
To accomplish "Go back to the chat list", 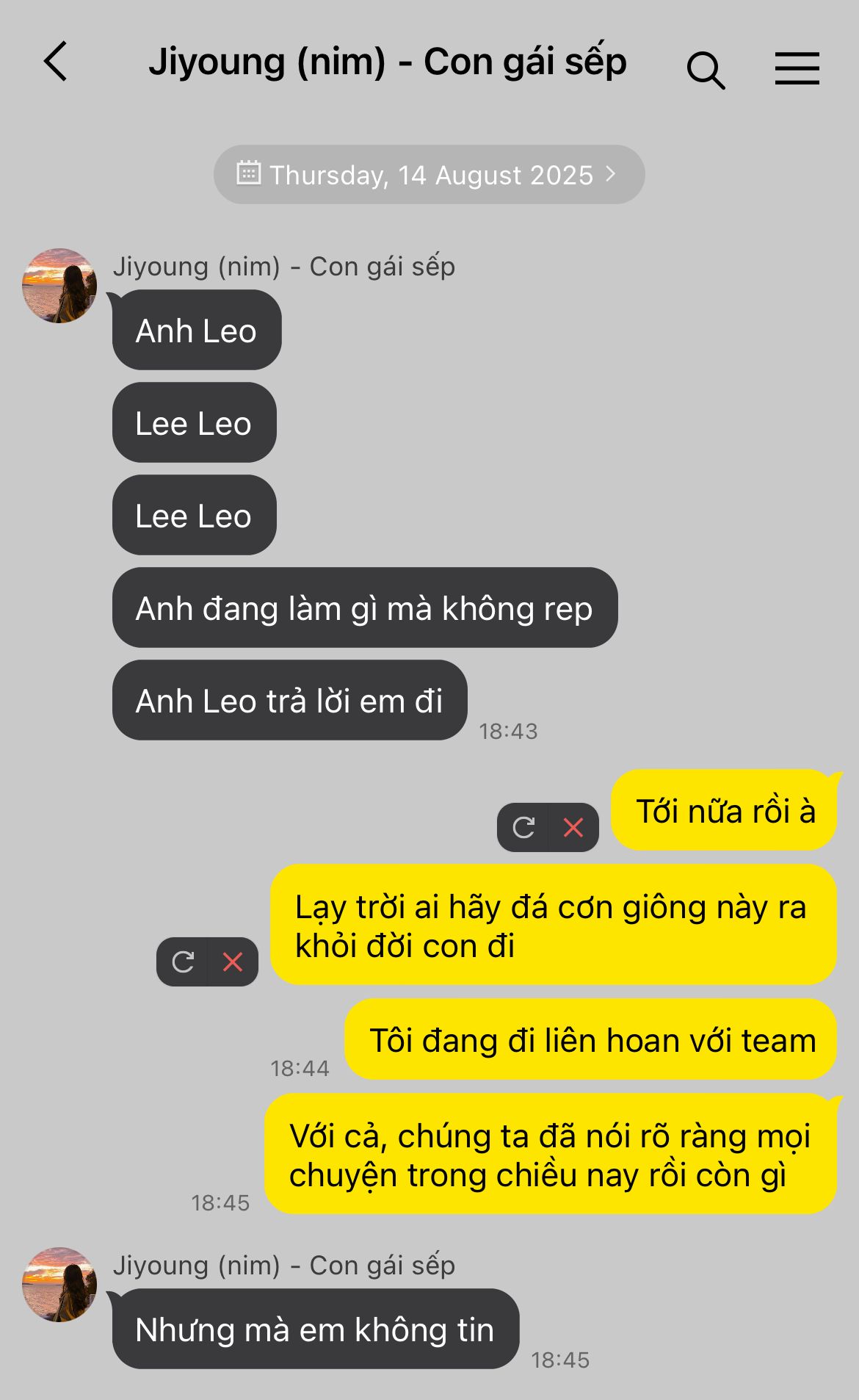I will tap(56, 62).
